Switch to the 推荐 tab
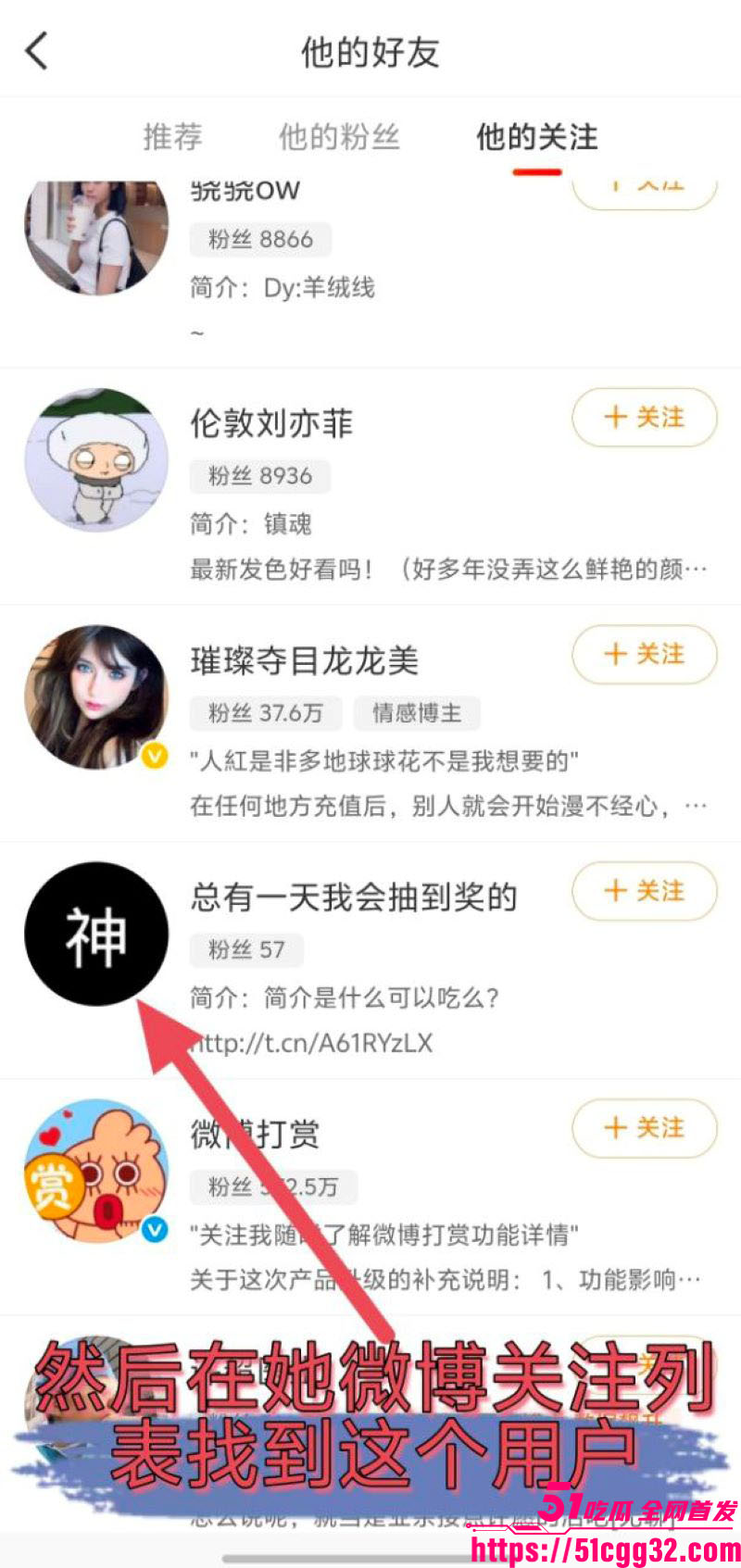The image size is (741, 1568). (172, 137)
